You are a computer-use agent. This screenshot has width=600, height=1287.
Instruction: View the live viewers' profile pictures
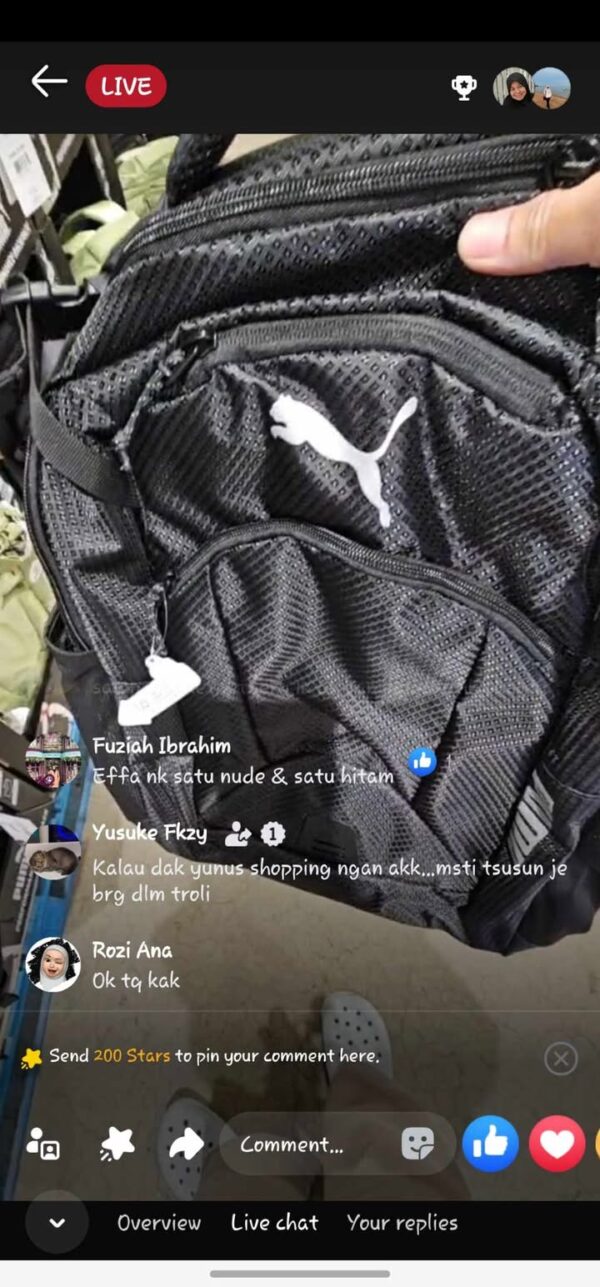[x=532, y=88]
